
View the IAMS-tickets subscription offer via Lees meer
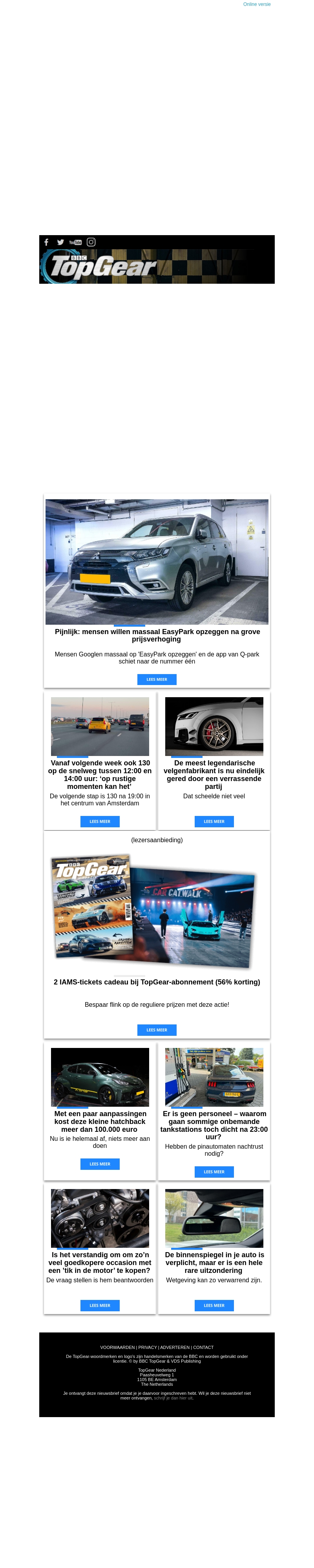[x=157, y=1030]
